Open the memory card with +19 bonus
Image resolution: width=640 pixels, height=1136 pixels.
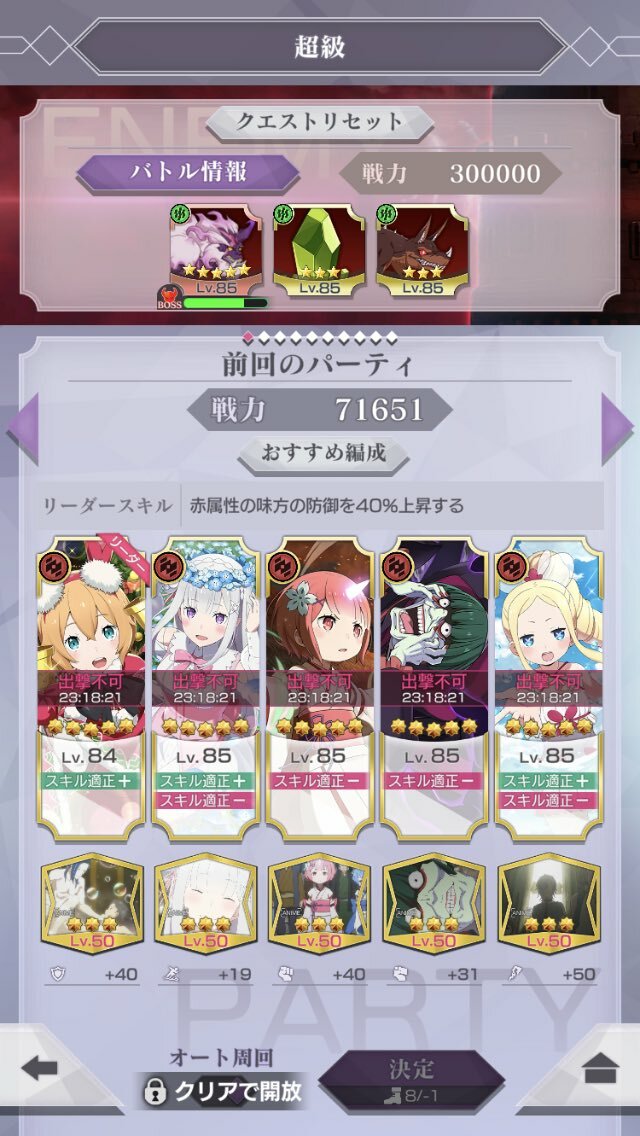pos(205,903)
